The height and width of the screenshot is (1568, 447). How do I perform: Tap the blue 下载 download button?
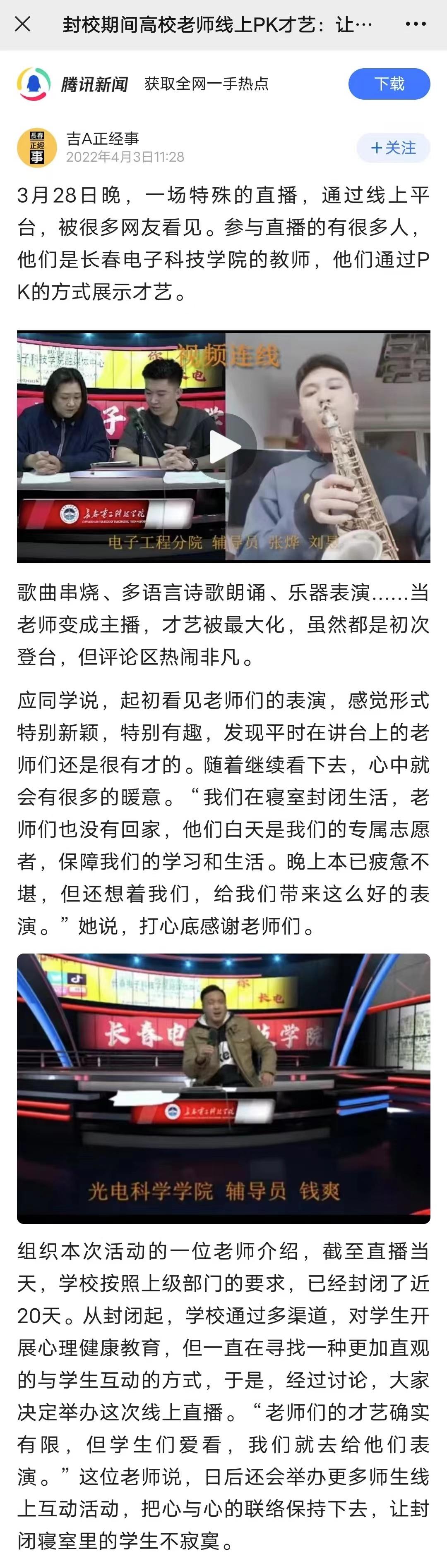tap(389, 84)
